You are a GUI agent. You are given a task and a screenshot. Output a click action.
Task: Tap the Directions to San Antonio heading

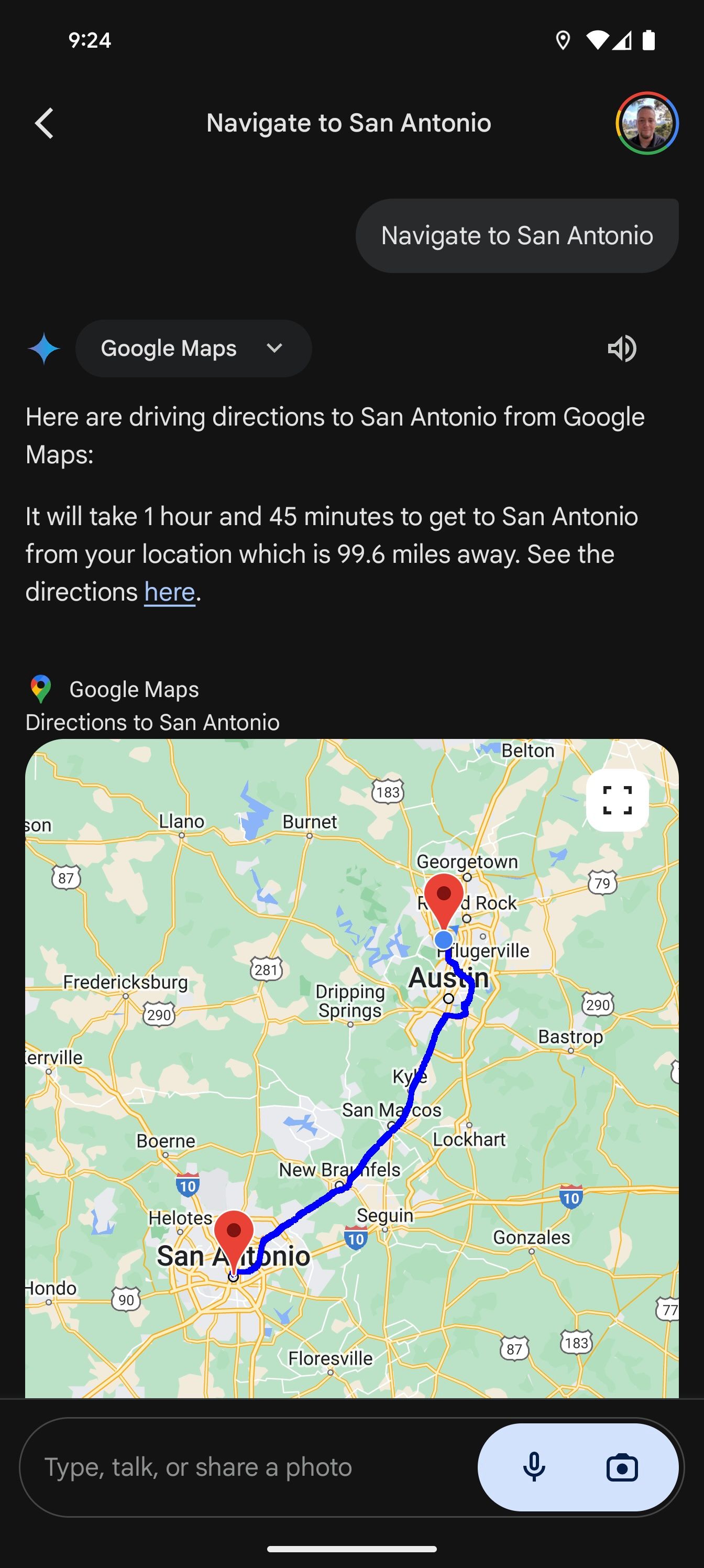coord(152,723)
